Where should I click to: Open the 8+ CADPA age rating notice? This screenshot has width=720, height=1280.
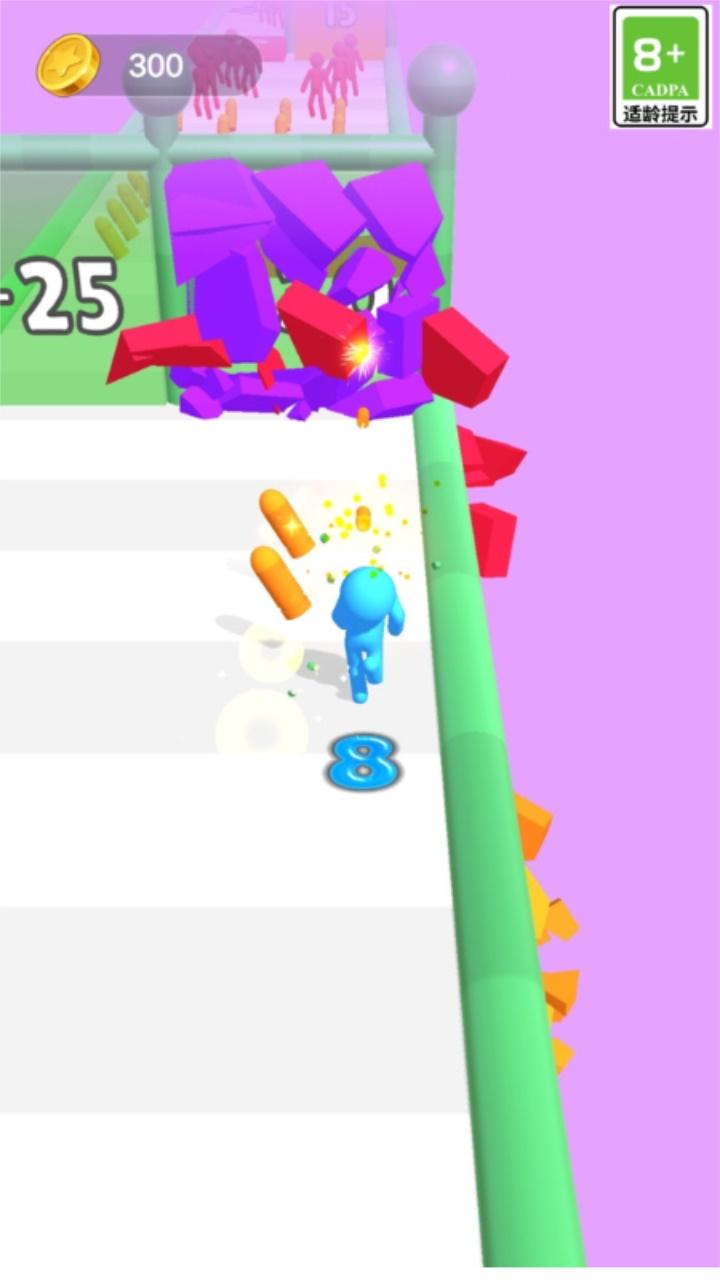coord(660,67)
